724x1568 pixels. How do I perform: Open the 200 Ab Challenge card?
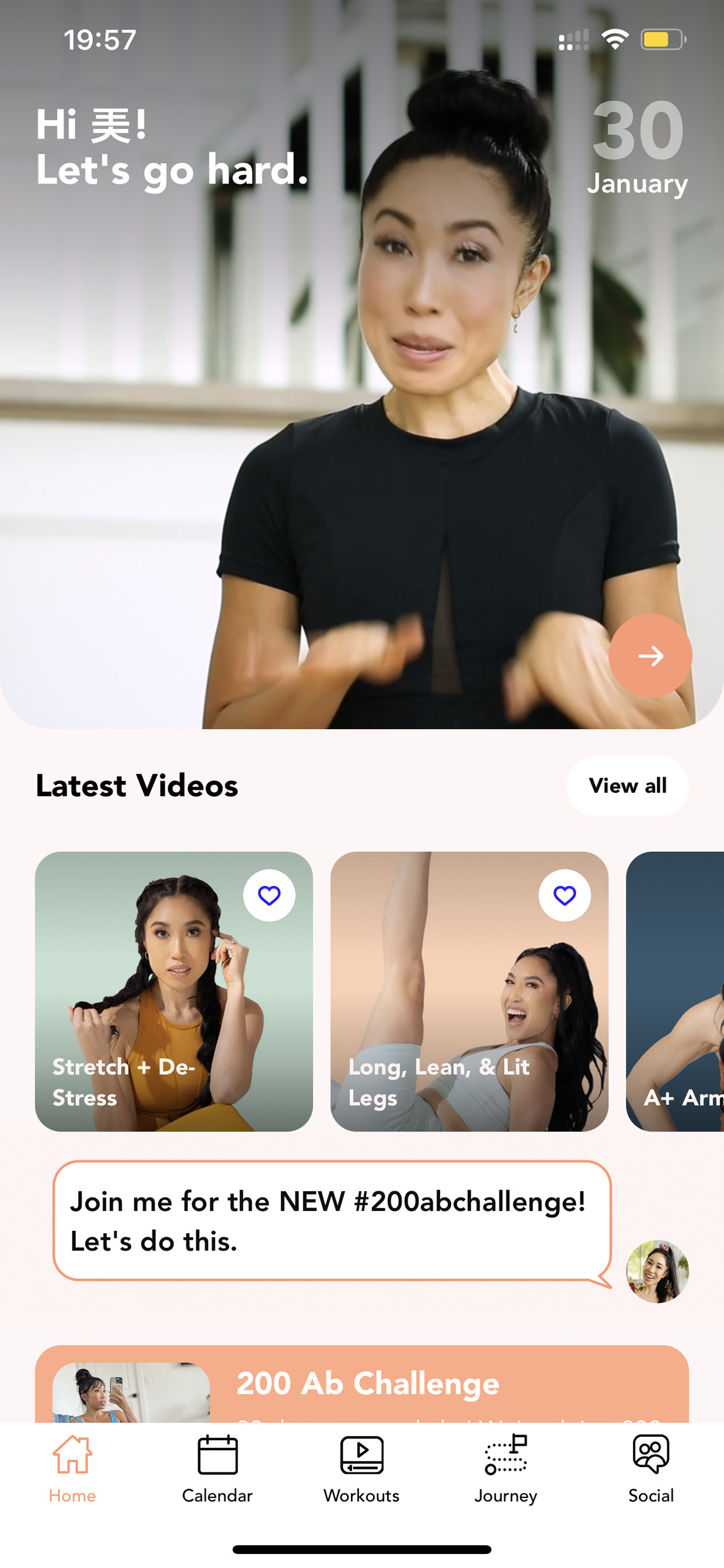[x=362, y=1383]
